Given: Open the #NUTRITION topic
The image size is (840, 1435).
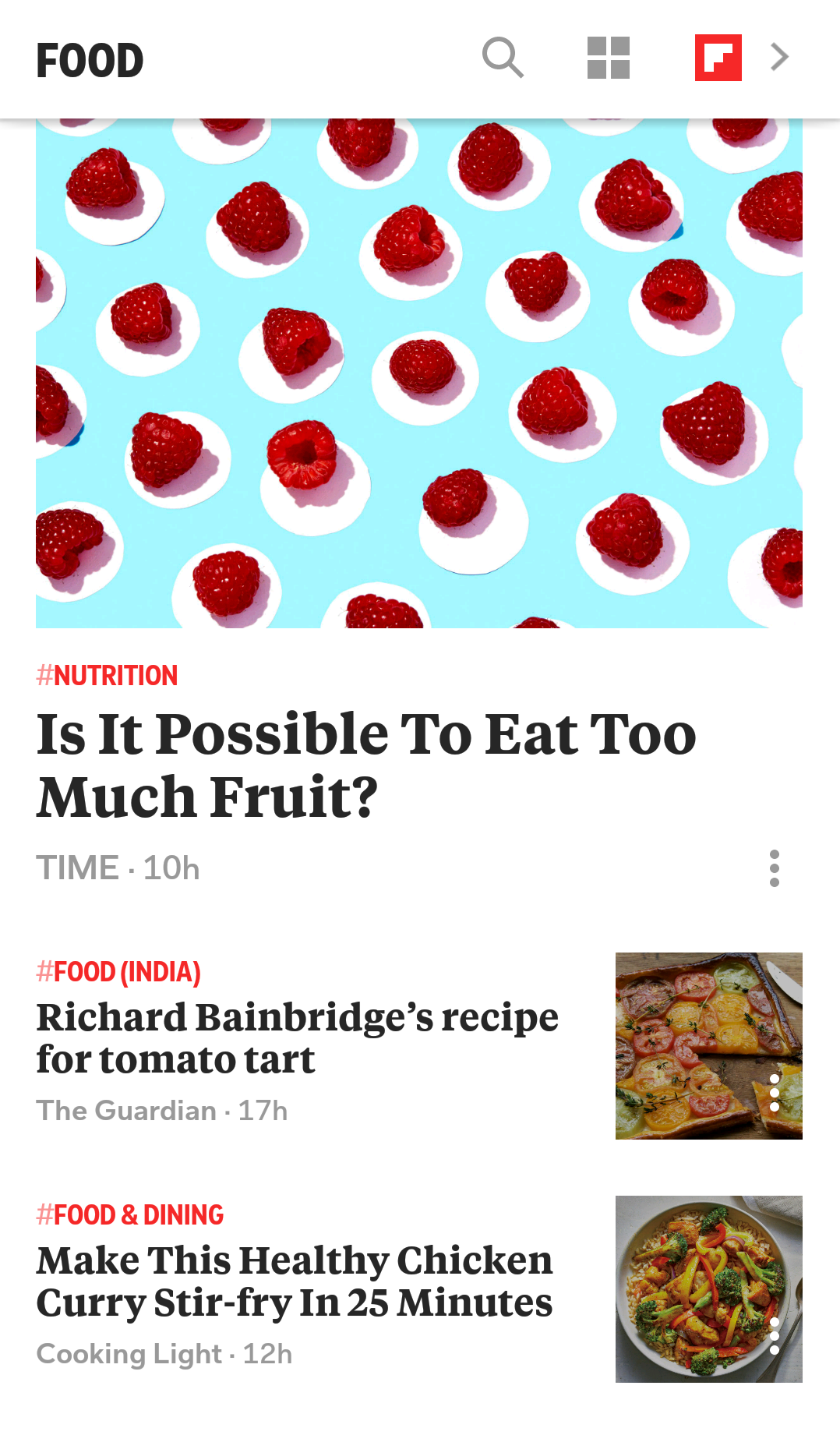Looking at the screenshot, I should click(108, 675).
